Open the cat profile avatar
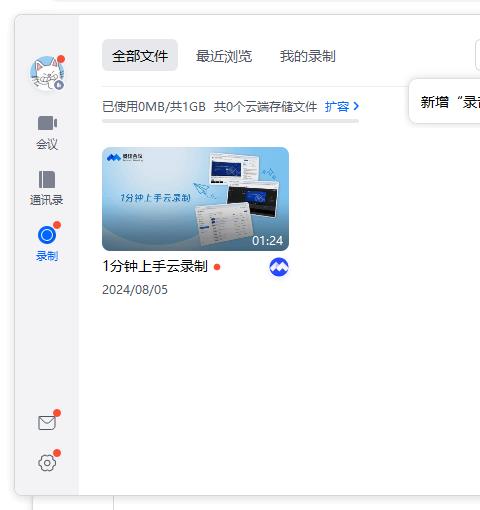 coord(47,73)
